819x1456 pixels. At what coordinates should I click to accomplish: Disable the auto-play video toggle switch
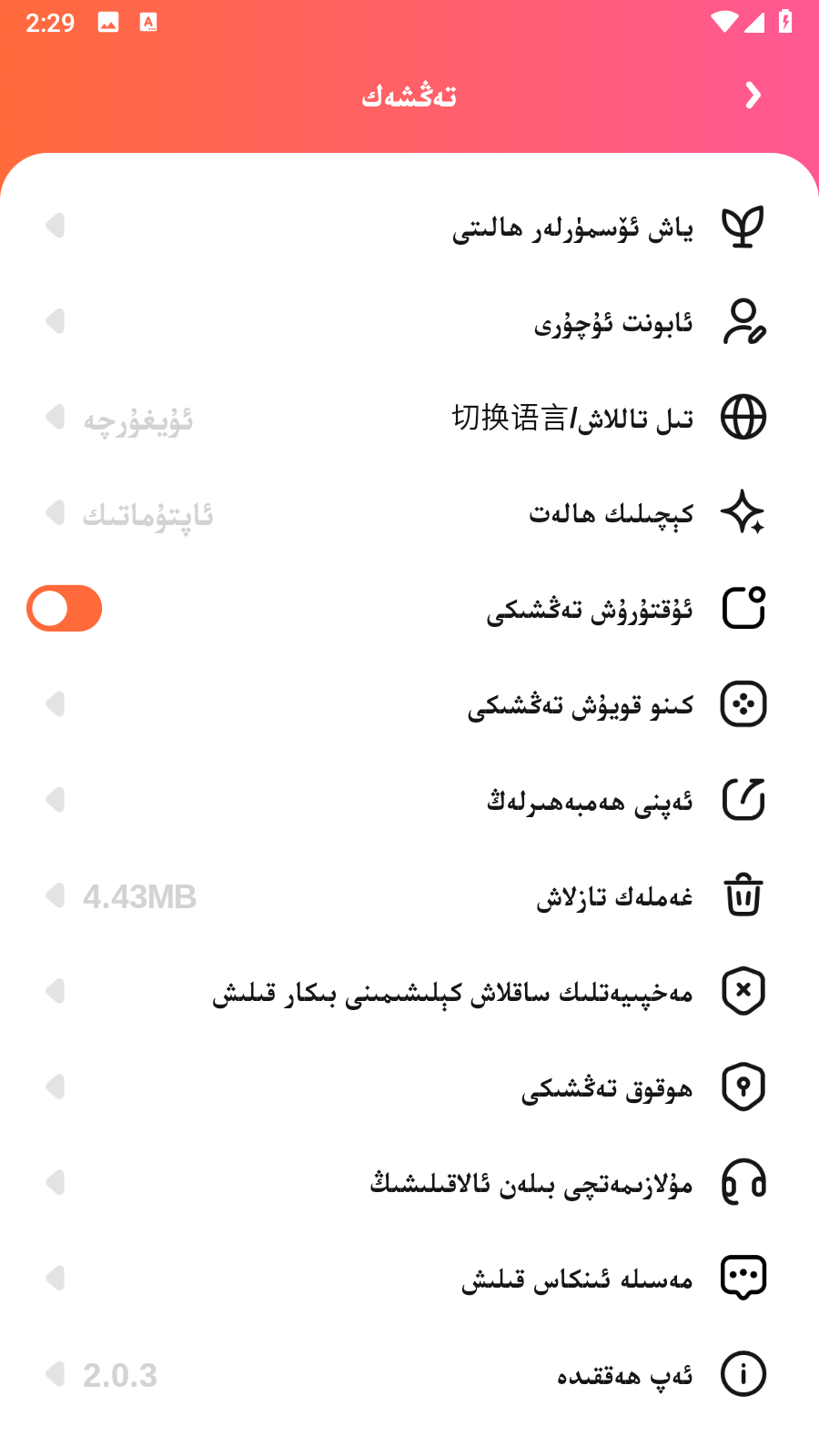click(x=64, y=608)
